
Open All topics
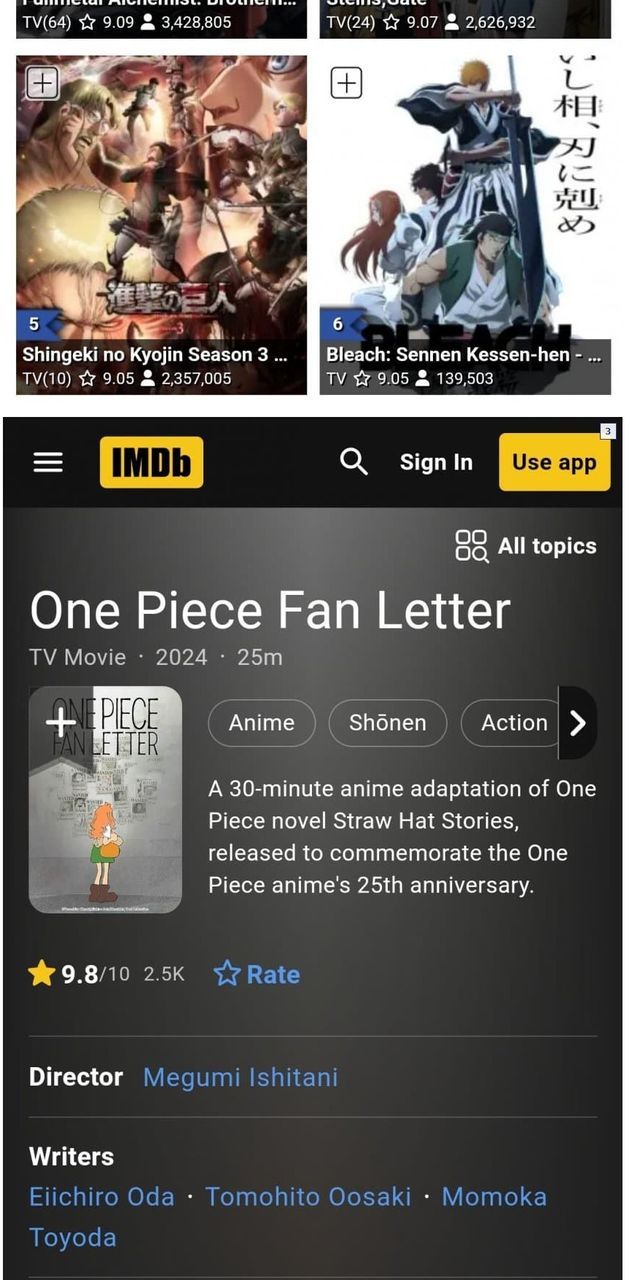[x=526, y=546]
